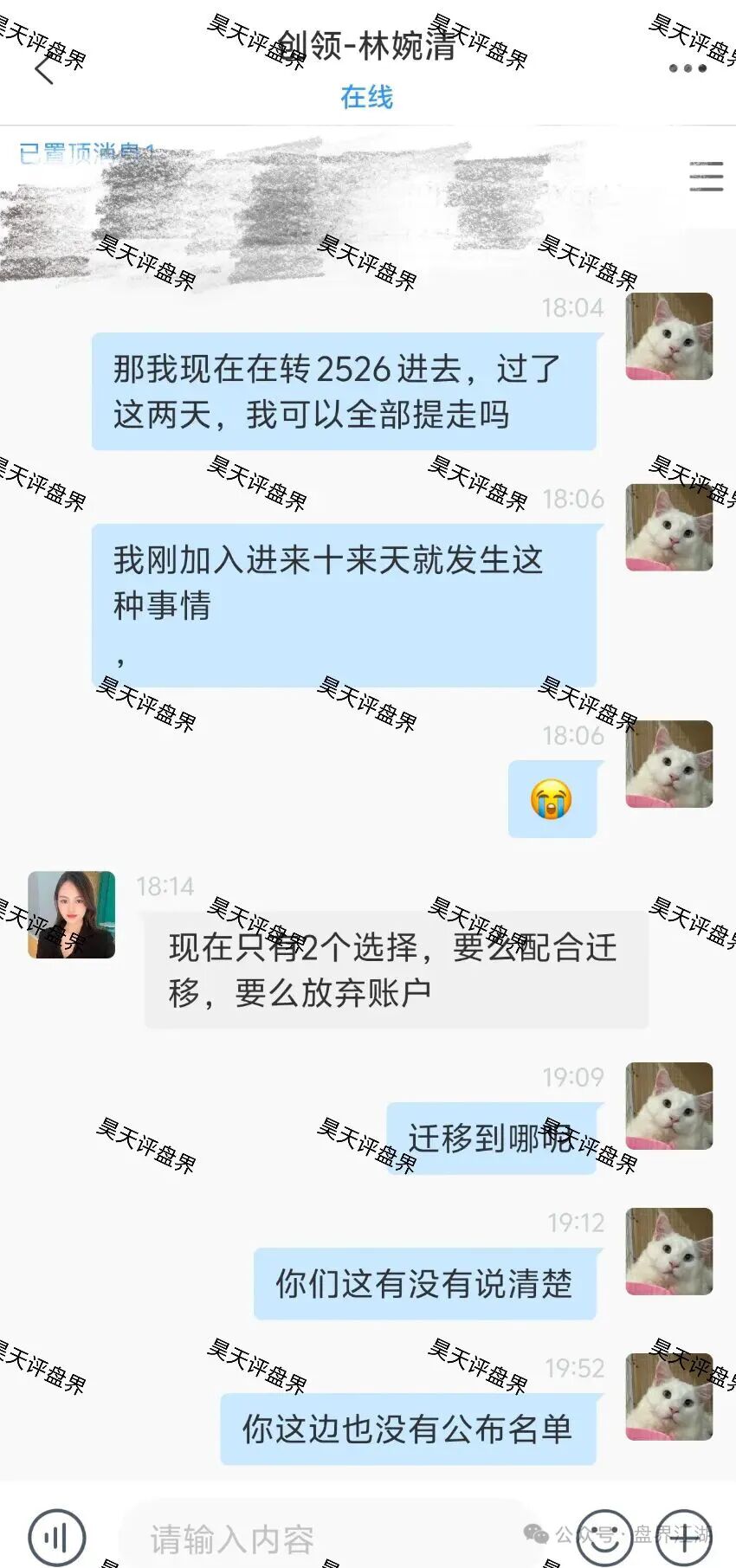Tap the 你这边也没有公布名单 message
The height and width of the screenshot is (1568, 736).
pos(409,1430)
